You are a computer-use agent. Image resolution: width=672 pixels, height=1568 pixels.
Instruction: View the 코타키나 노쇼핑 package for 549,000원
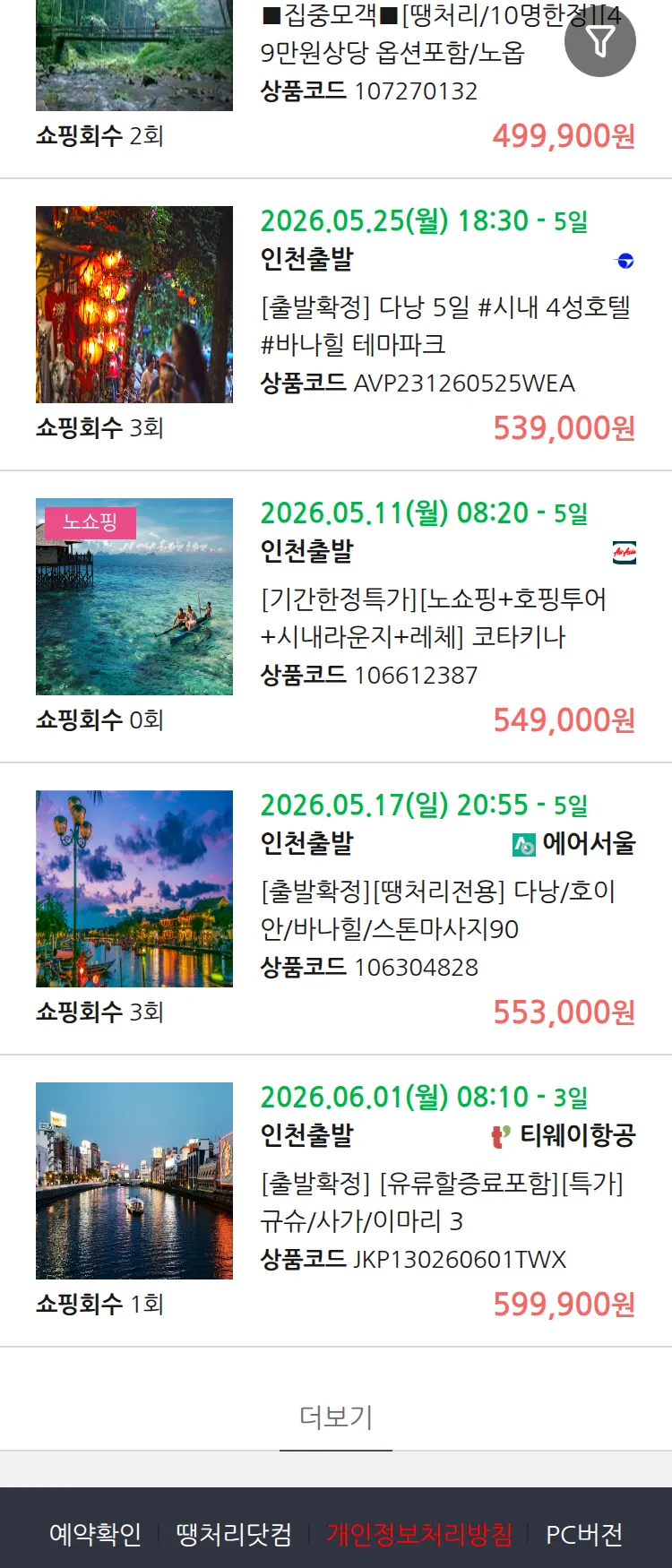pyautogui.click(x=336, y=617)
